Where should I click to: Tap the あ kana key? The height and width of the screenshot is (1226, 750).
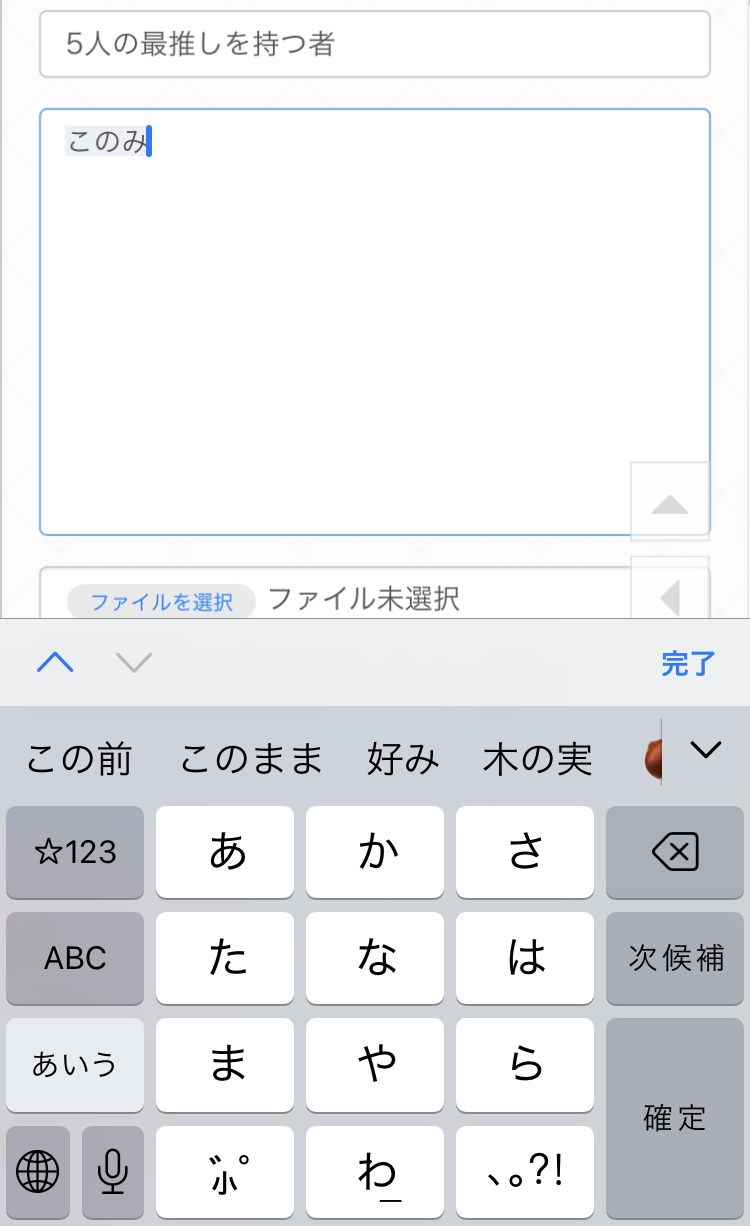226,853
